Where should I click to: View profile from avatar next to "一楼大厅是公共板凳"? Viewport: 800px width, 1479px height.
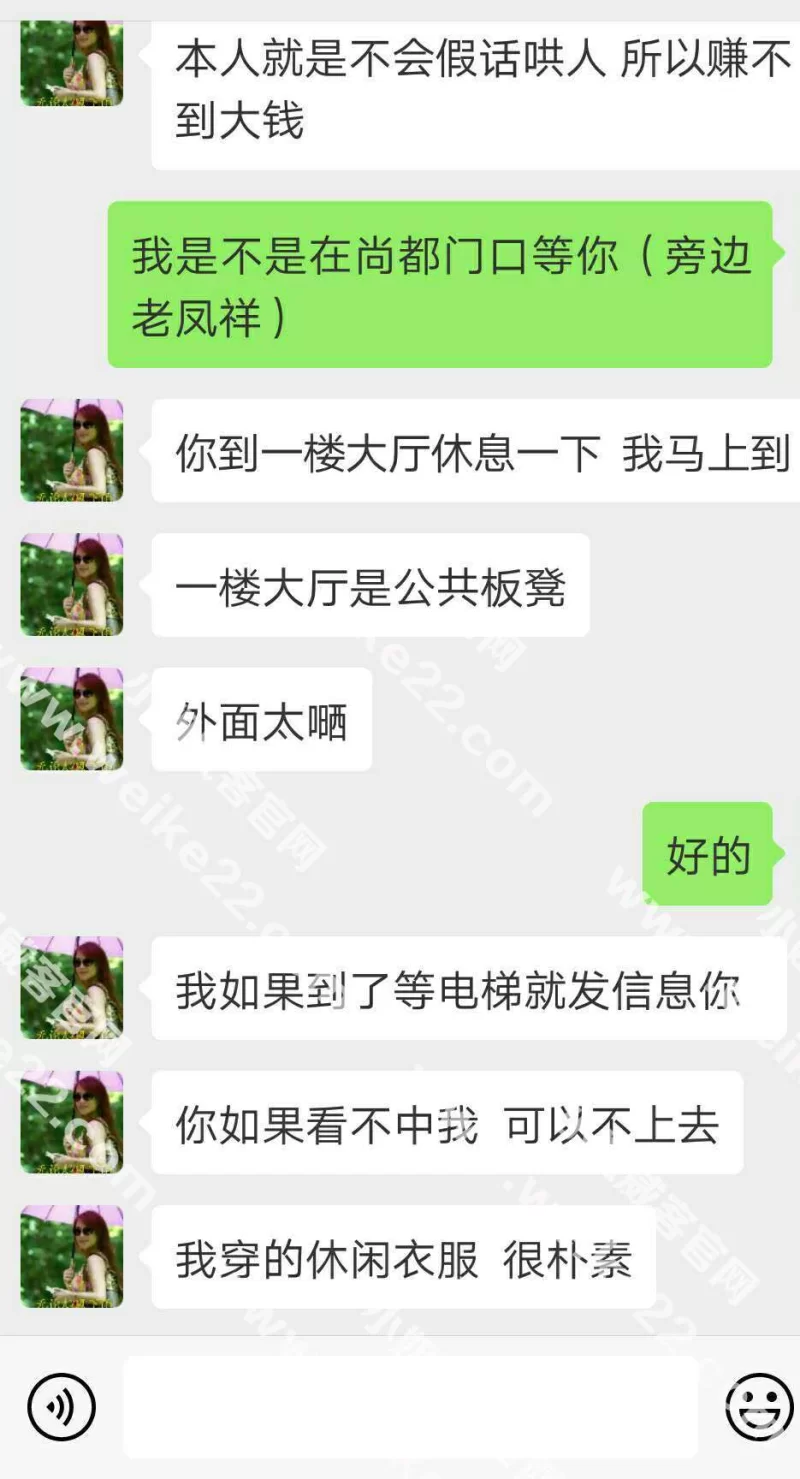(x=72, y=585)
